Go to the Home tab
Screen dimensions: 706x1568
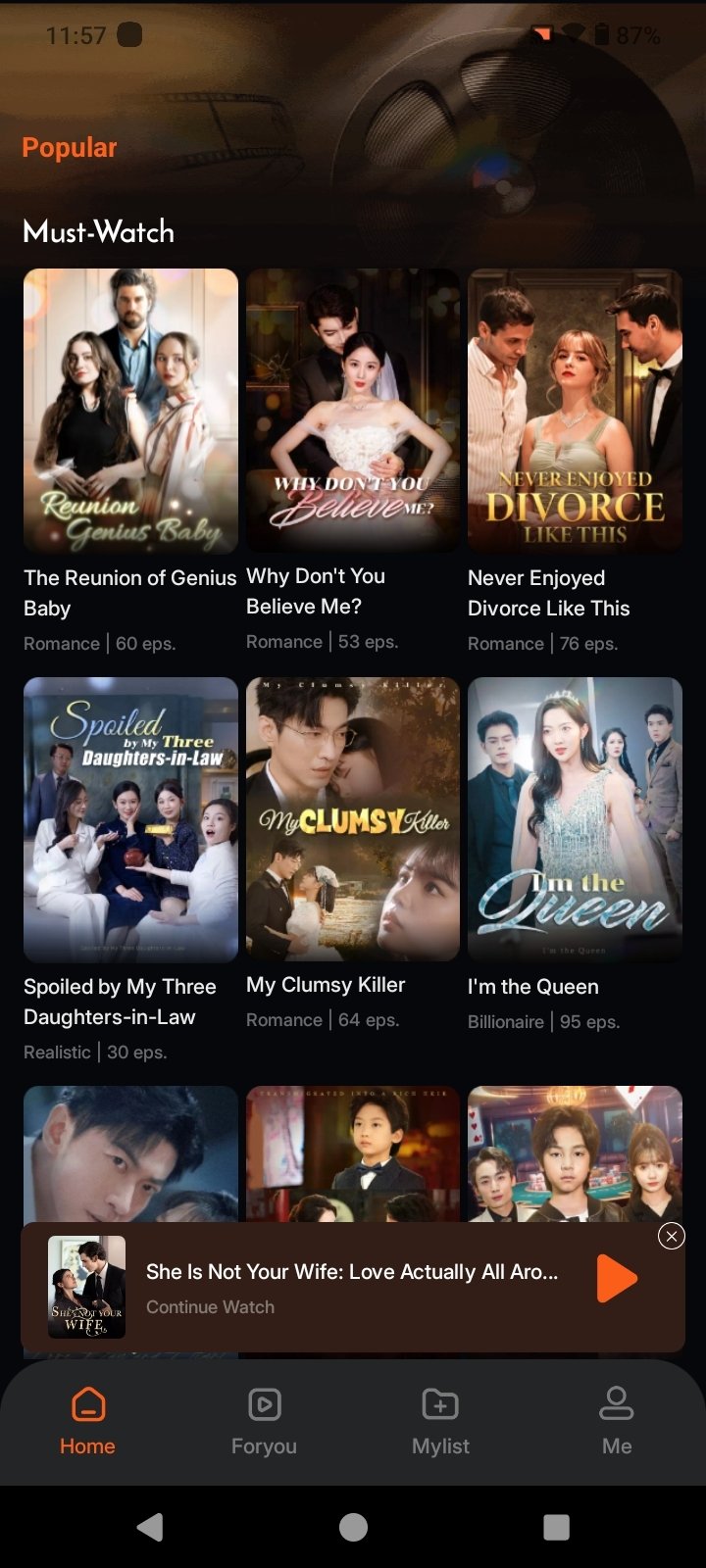[87, 1421]
